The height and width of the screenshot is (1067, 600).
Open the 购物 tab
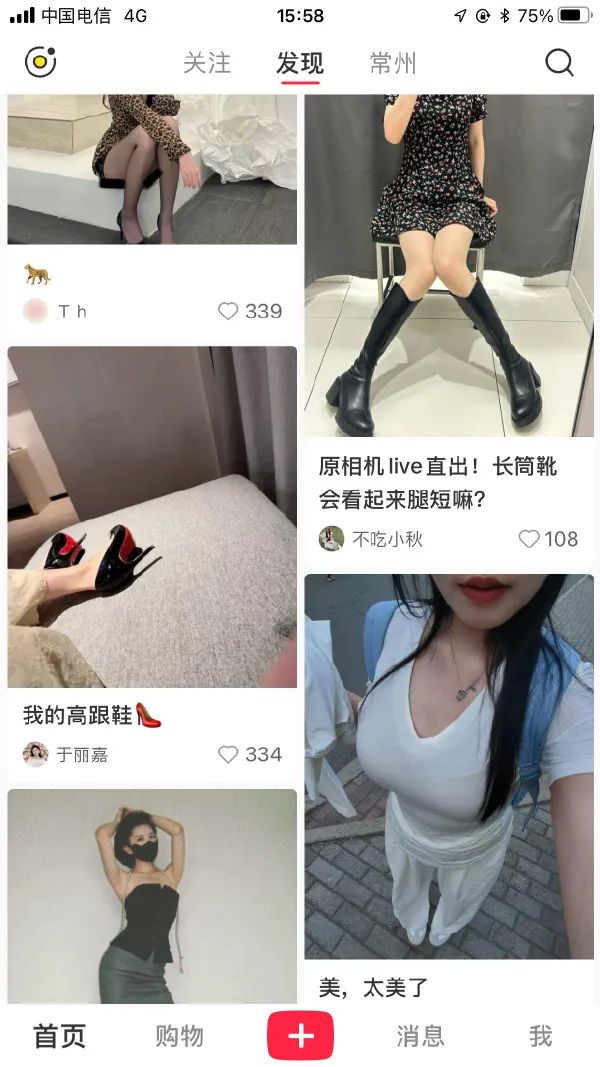coord(180,1036)
